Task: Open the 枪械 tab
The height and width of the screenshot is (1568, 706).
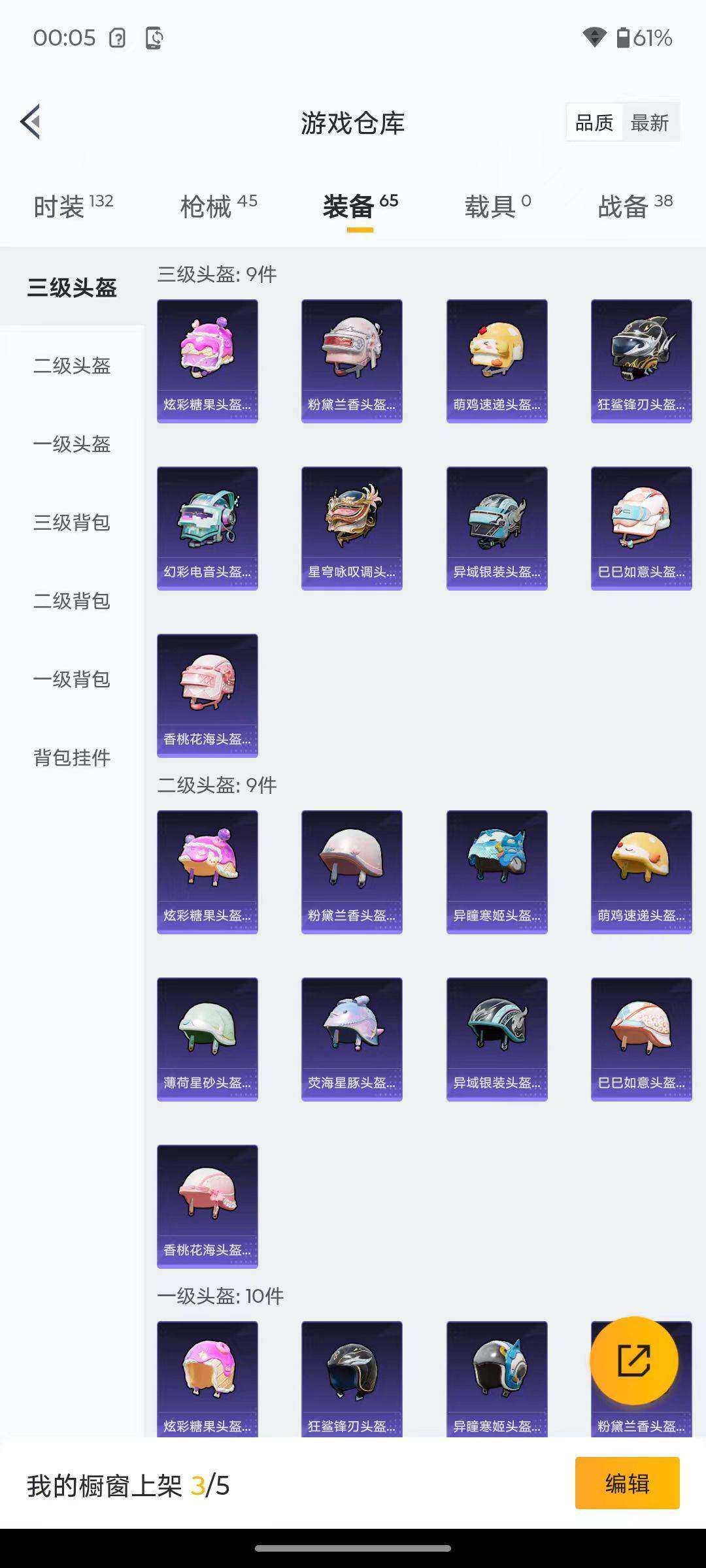Action: tap(218, 206)
